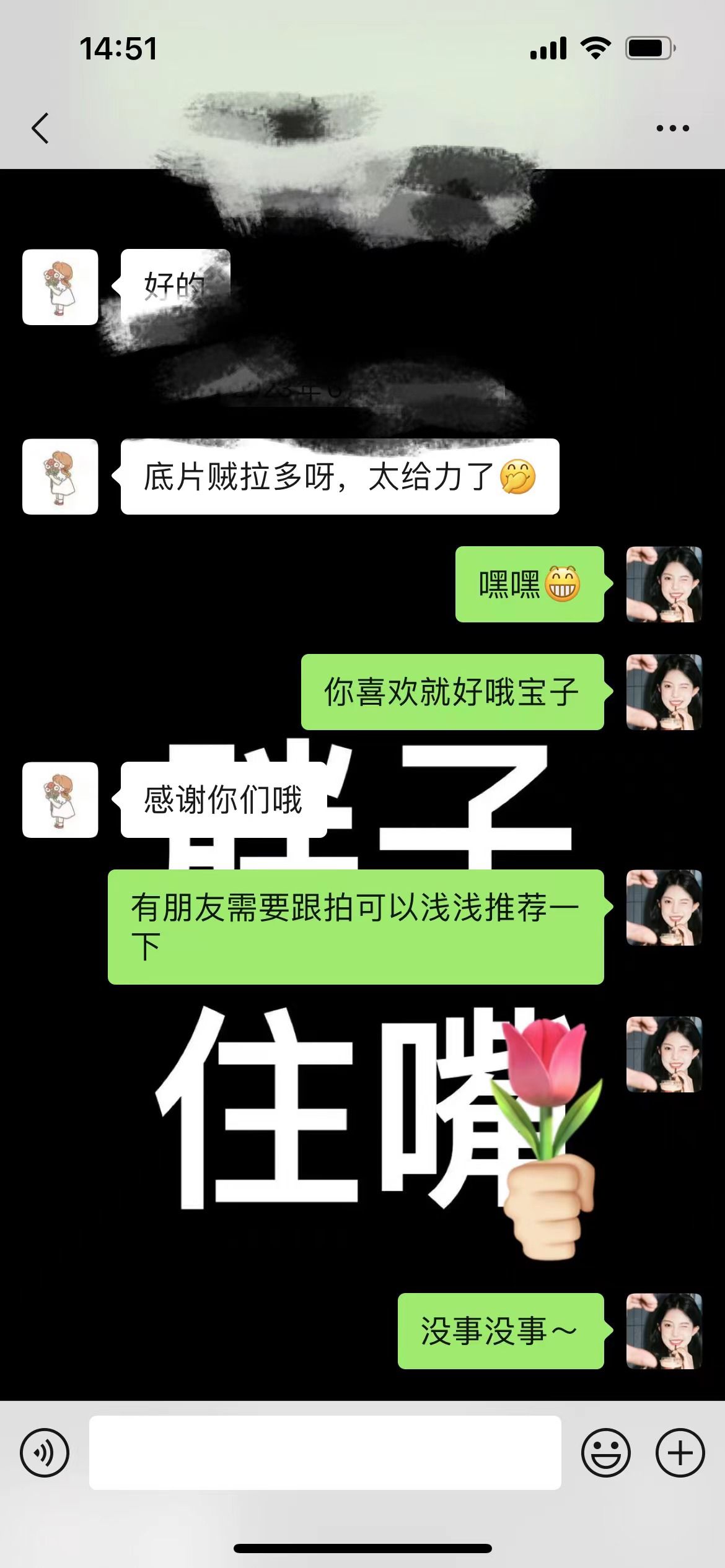The width and height of the screenshot is (725, 1568).
Task: Switch to voice message input
Action: 45,1452
